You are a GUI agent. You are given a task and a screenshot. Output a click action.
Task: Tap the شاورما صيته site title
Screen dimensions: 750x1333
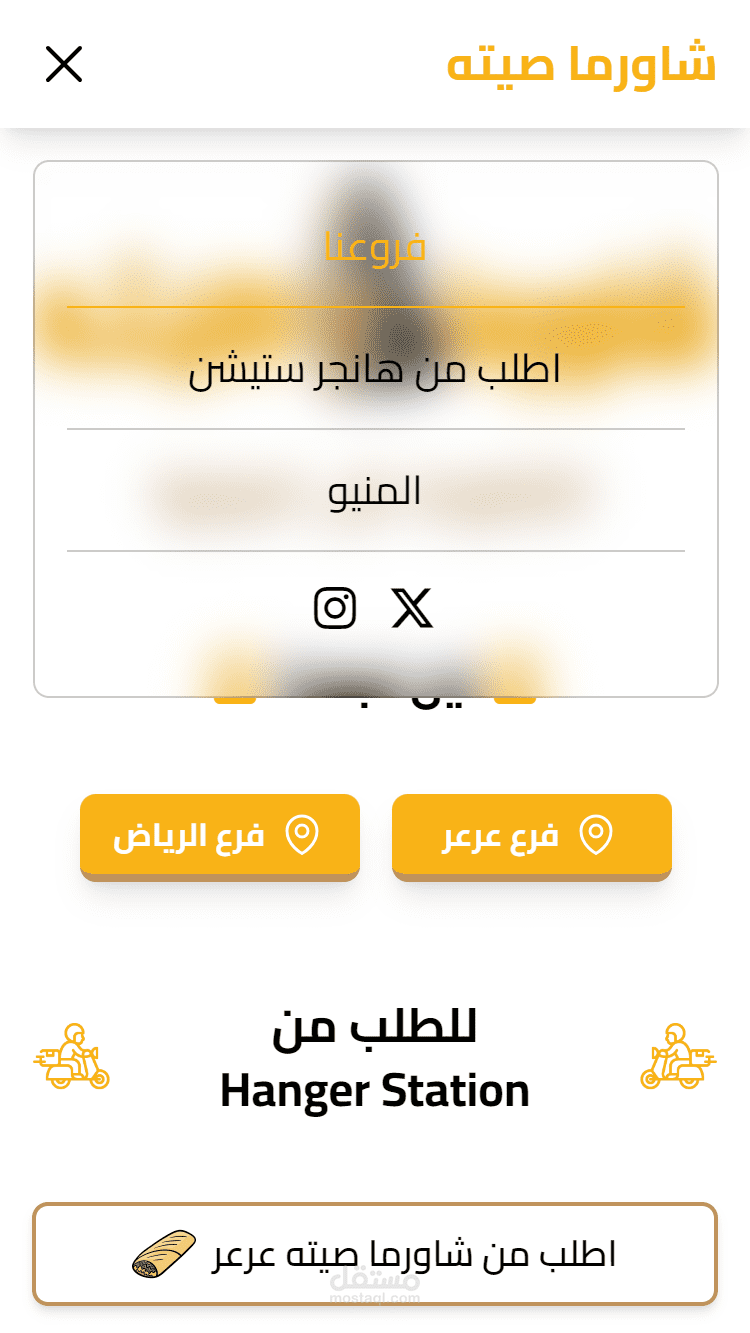[581, 63]
